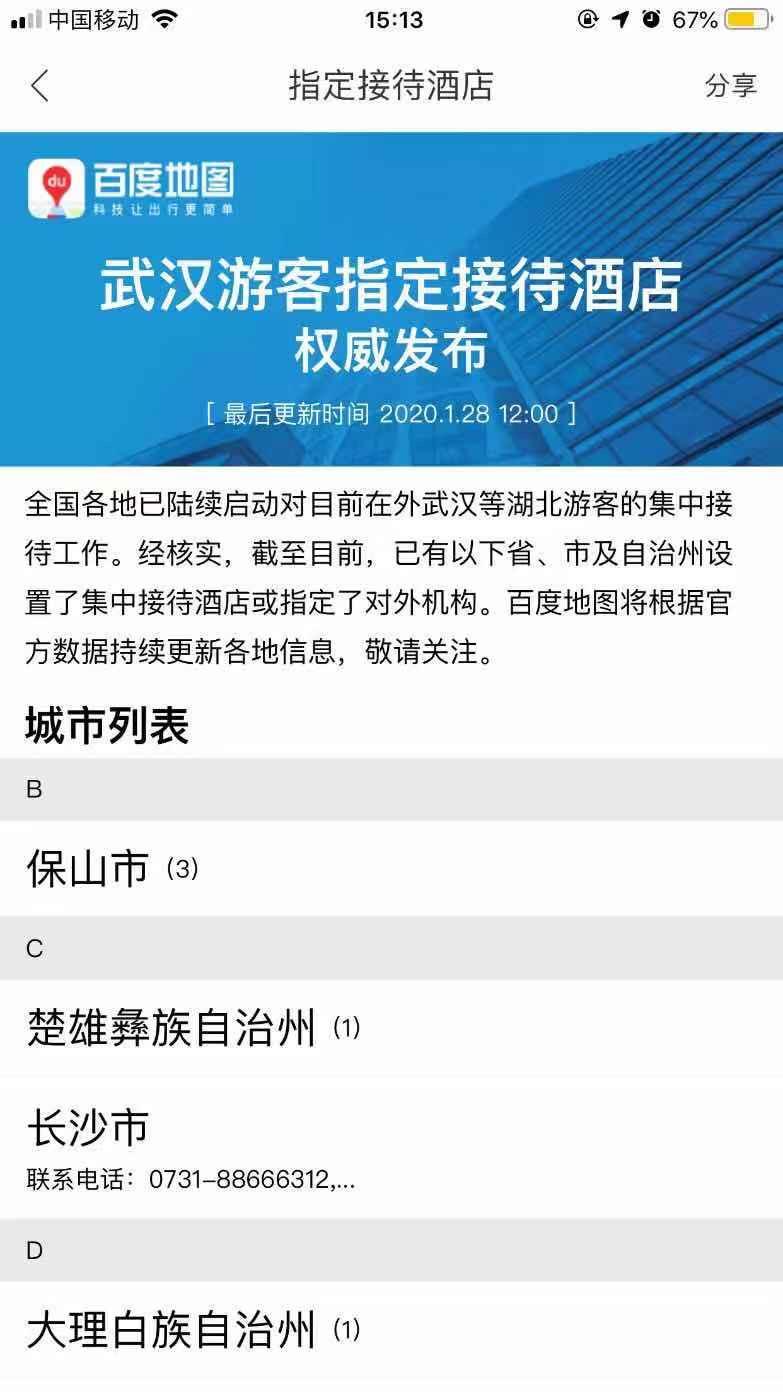
Task: Select the 长沙市 row
Action: (391, 1147)
